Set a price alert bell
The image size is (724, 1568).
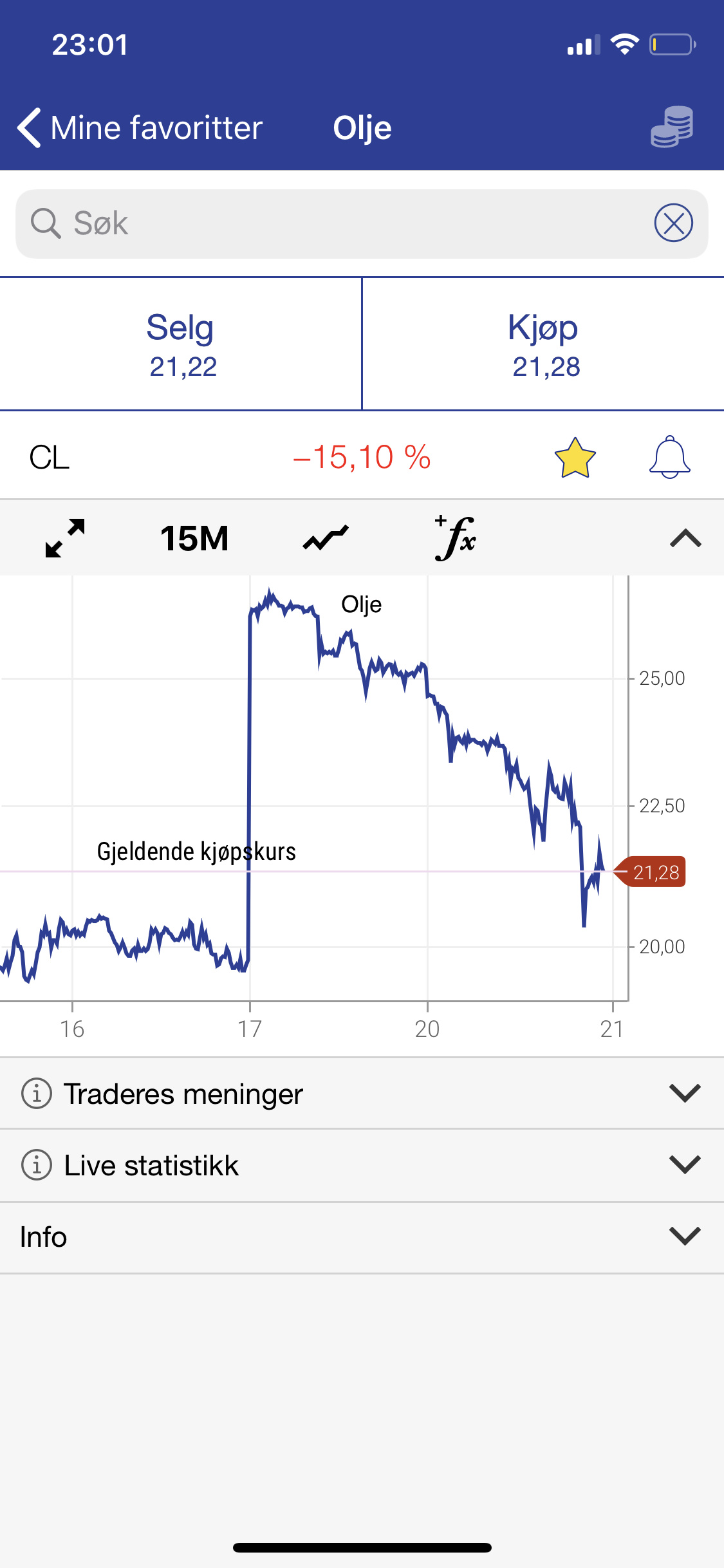(x=669, y=458)
